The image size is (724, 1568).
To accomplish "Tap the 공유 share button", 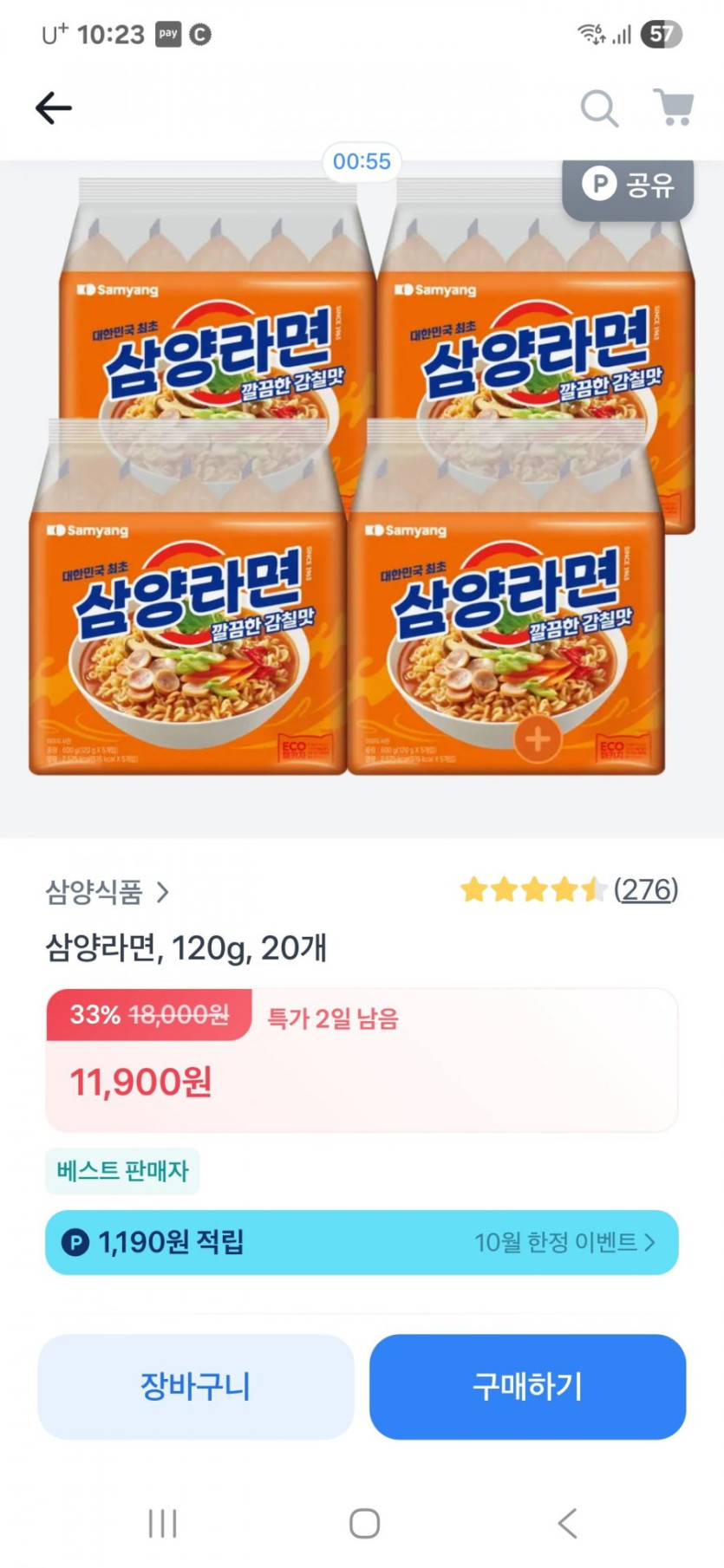I will (x=628, y=185).
